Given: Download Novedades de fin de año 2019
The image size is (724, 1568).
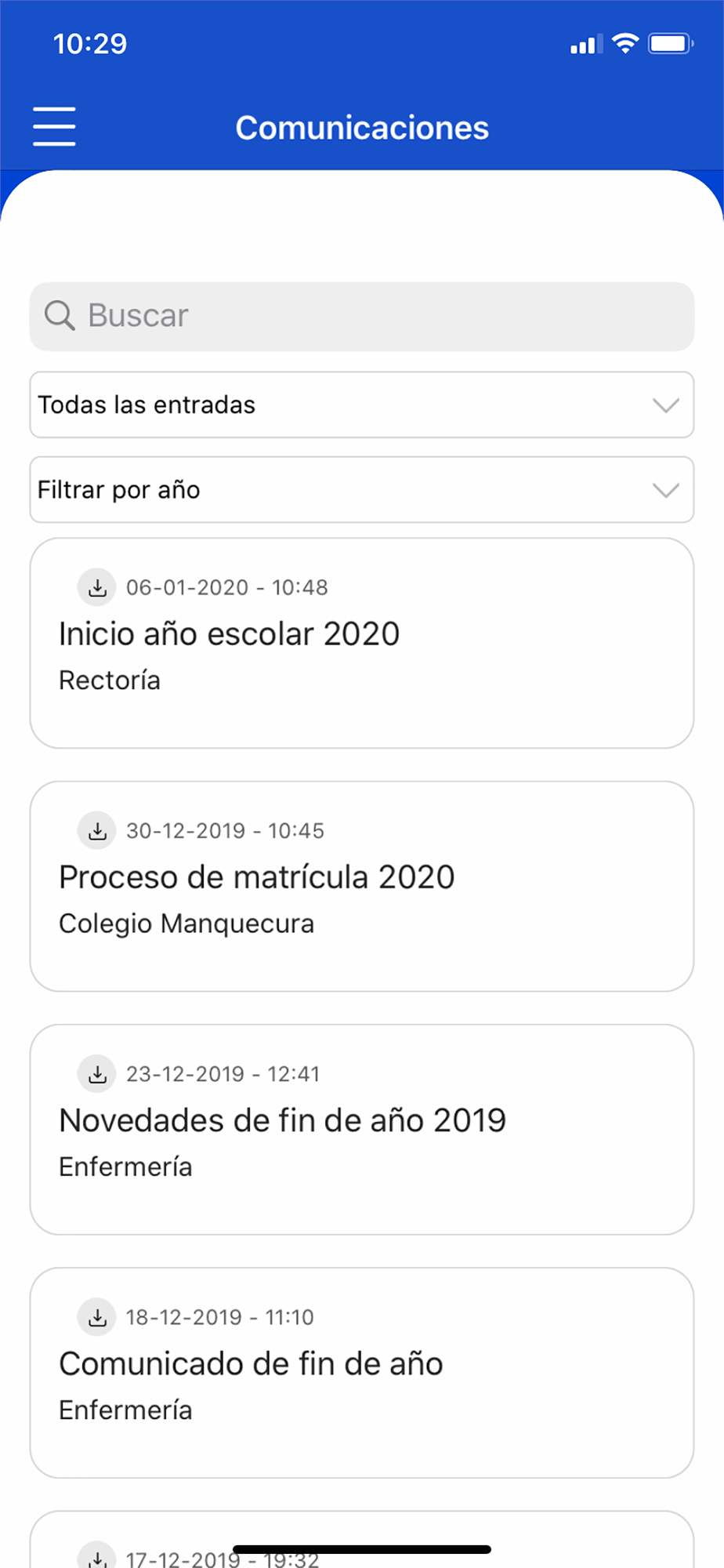Looking at the screenshot, I should 97,1073.
